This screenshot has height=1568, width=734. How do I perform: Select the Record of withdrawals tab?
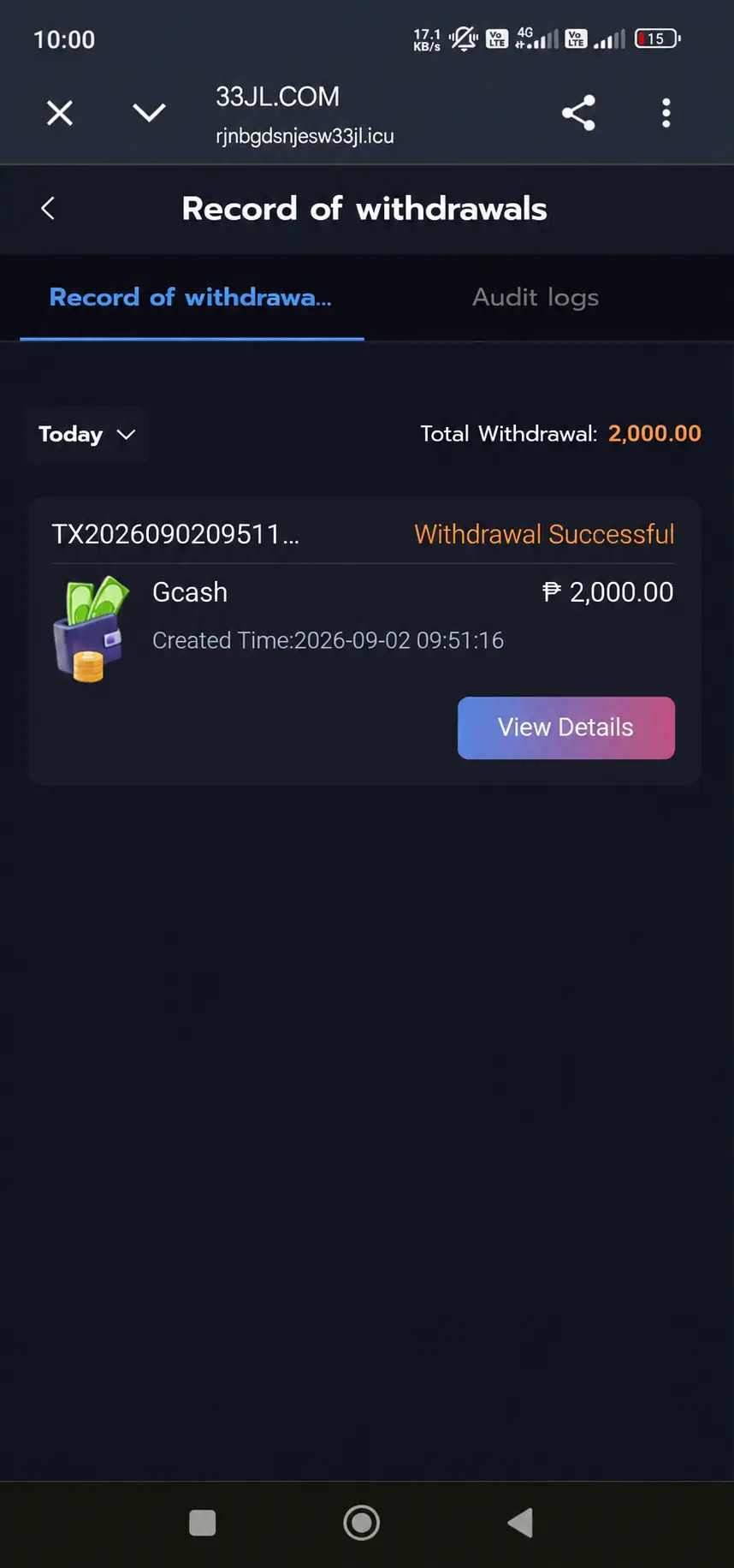coord(191,297)
